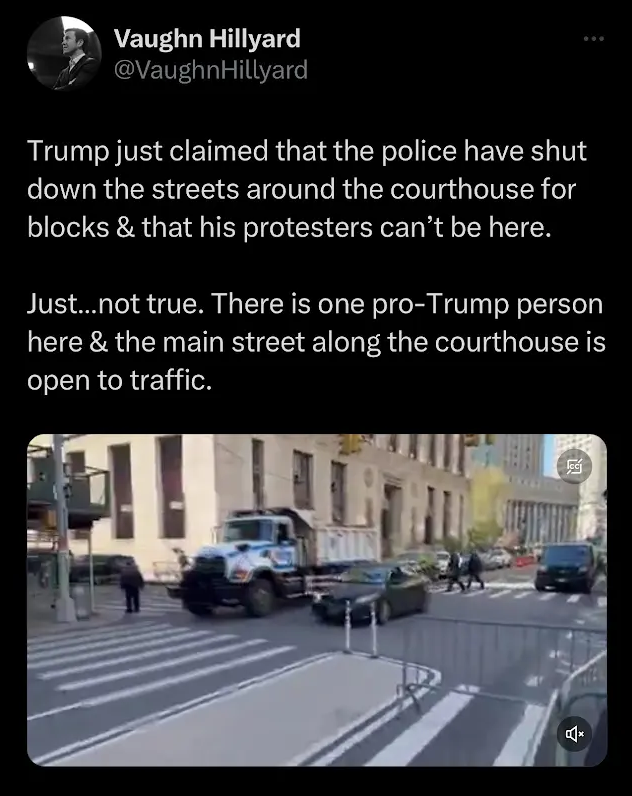Open Vaughn Hillyard's profile picture
The width and height of the screenshot is (632, 796).
point(63,54)
